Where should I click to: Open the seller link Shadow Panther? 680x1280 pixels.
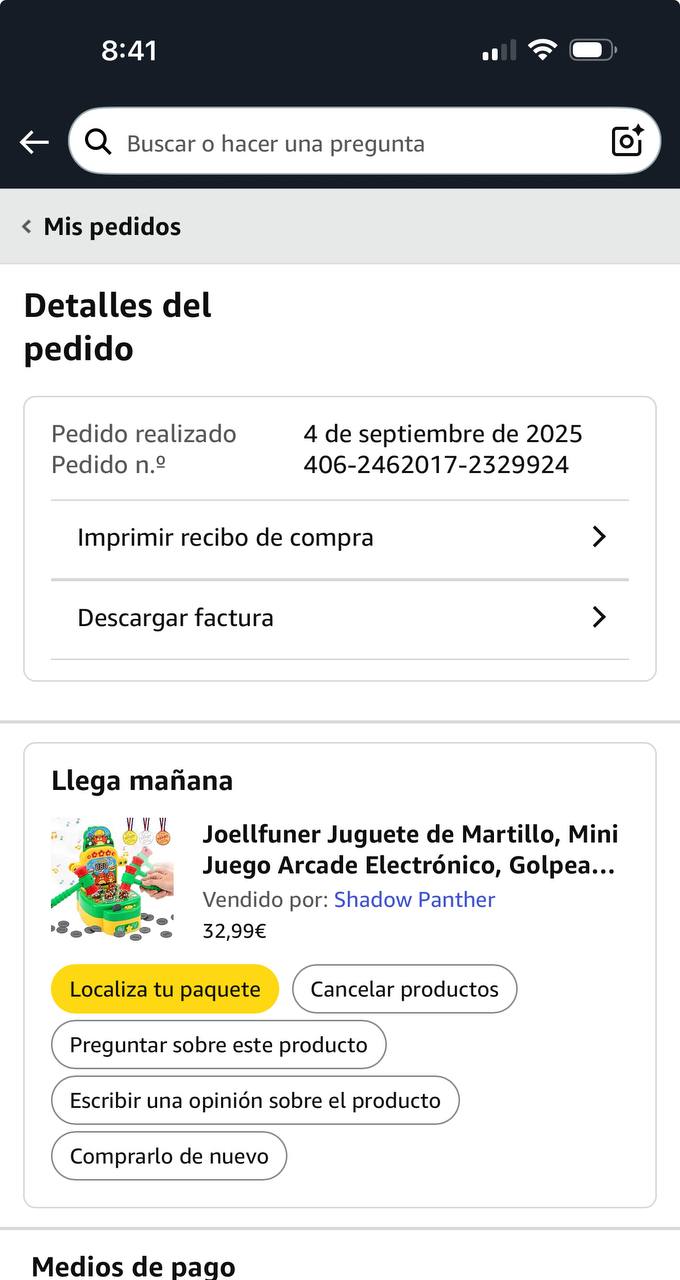[x=414, y=900]
